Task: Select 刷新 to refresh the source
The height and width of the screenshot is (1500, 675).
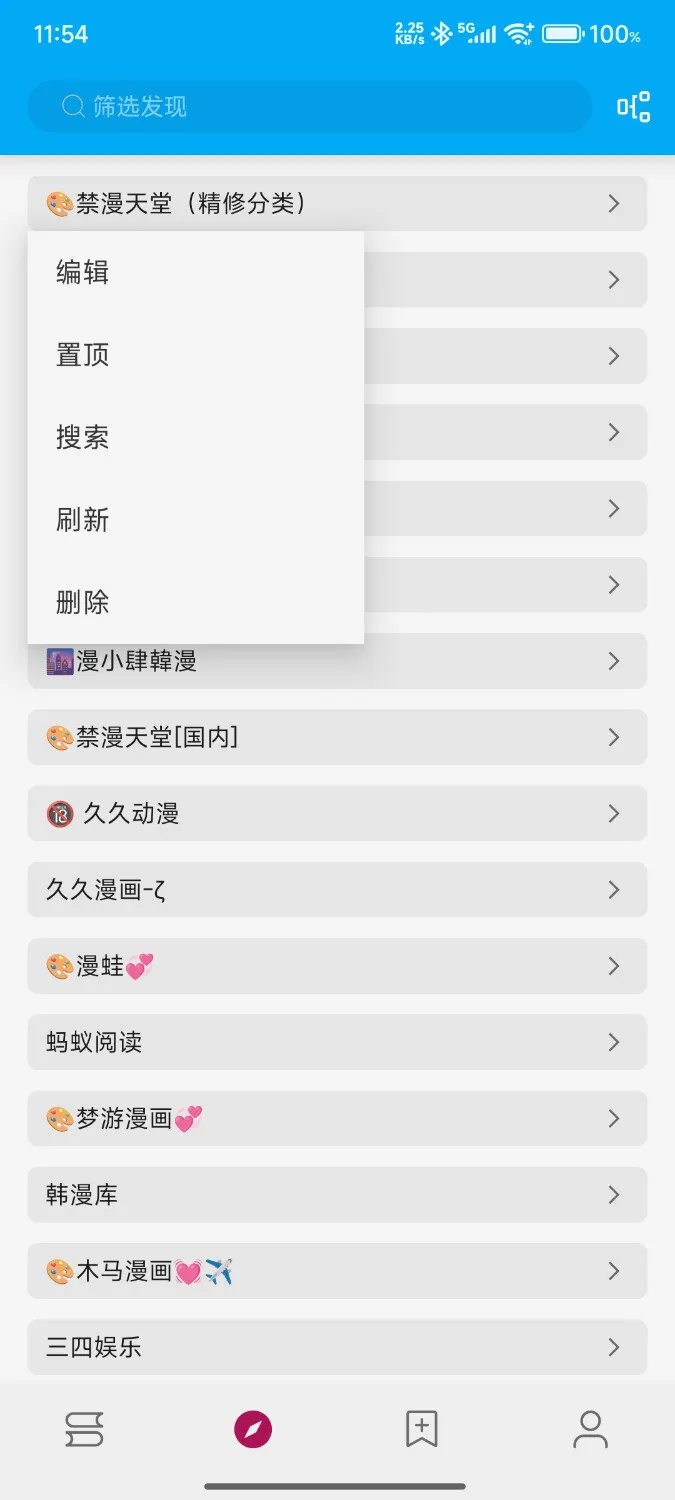Action: pyautogui.click(x=83, y=520)
